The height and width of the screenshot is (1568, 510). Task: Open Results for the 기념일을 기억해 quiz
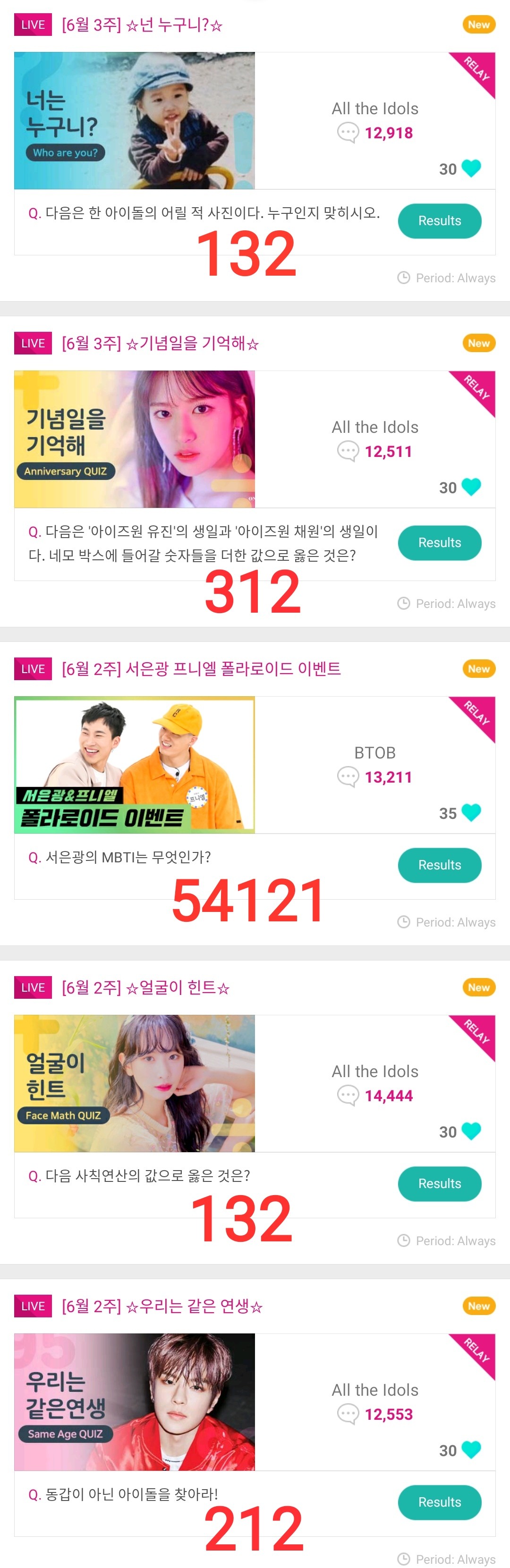439,542
